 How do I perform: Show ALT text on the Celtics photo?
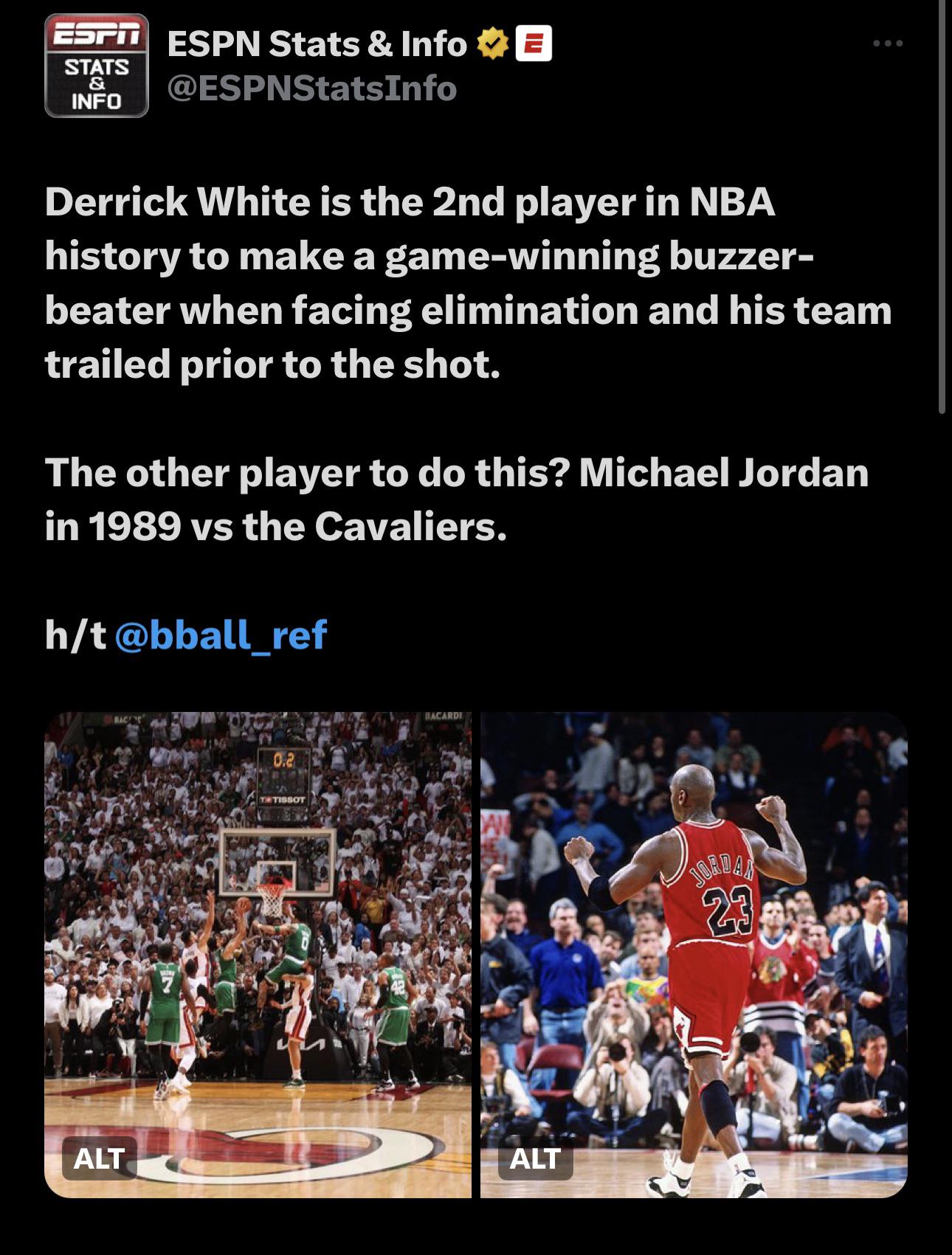pos(99,1158)
